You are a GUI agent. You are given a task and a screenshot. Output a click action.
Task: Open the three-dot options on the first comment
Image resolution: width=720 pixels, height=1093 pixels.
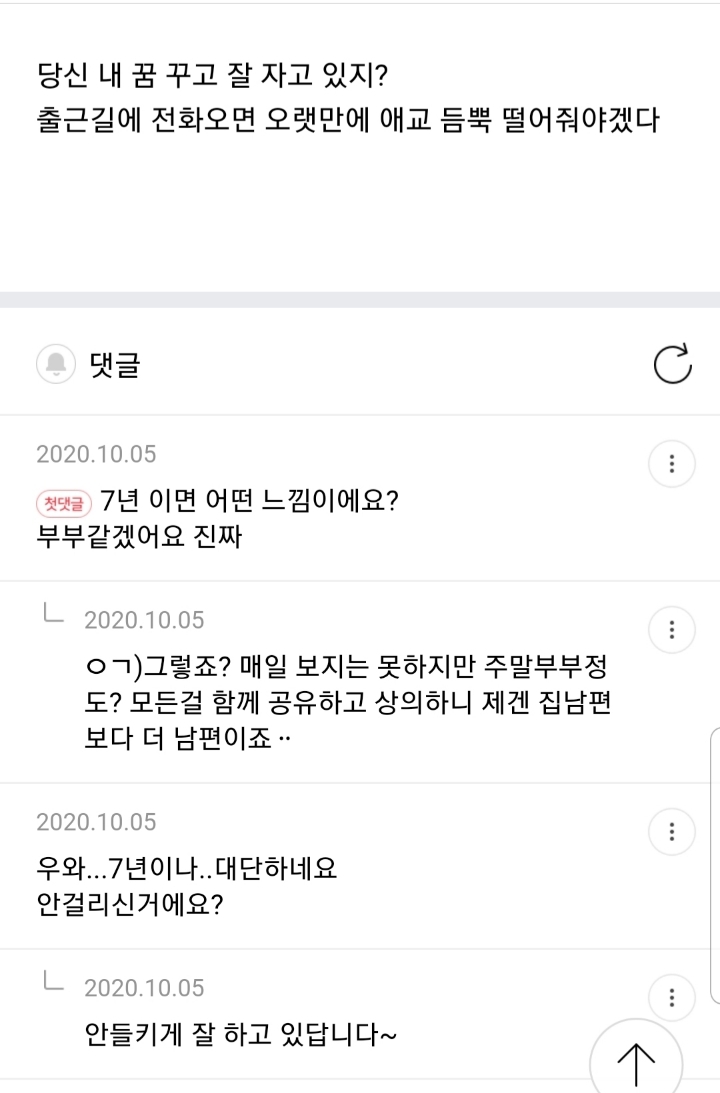point(671,464)
